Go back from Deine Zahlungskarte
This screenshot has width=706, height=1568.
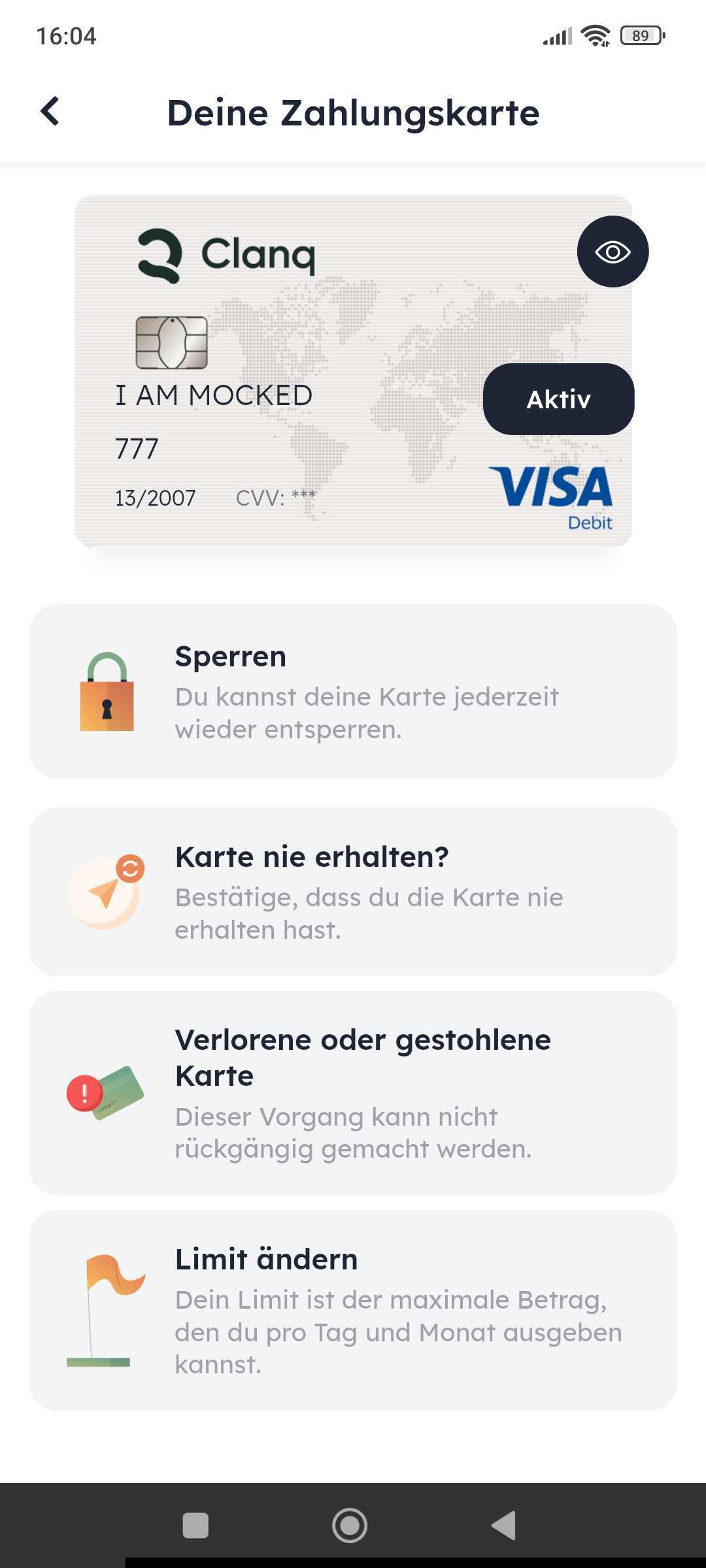[50, 112]
